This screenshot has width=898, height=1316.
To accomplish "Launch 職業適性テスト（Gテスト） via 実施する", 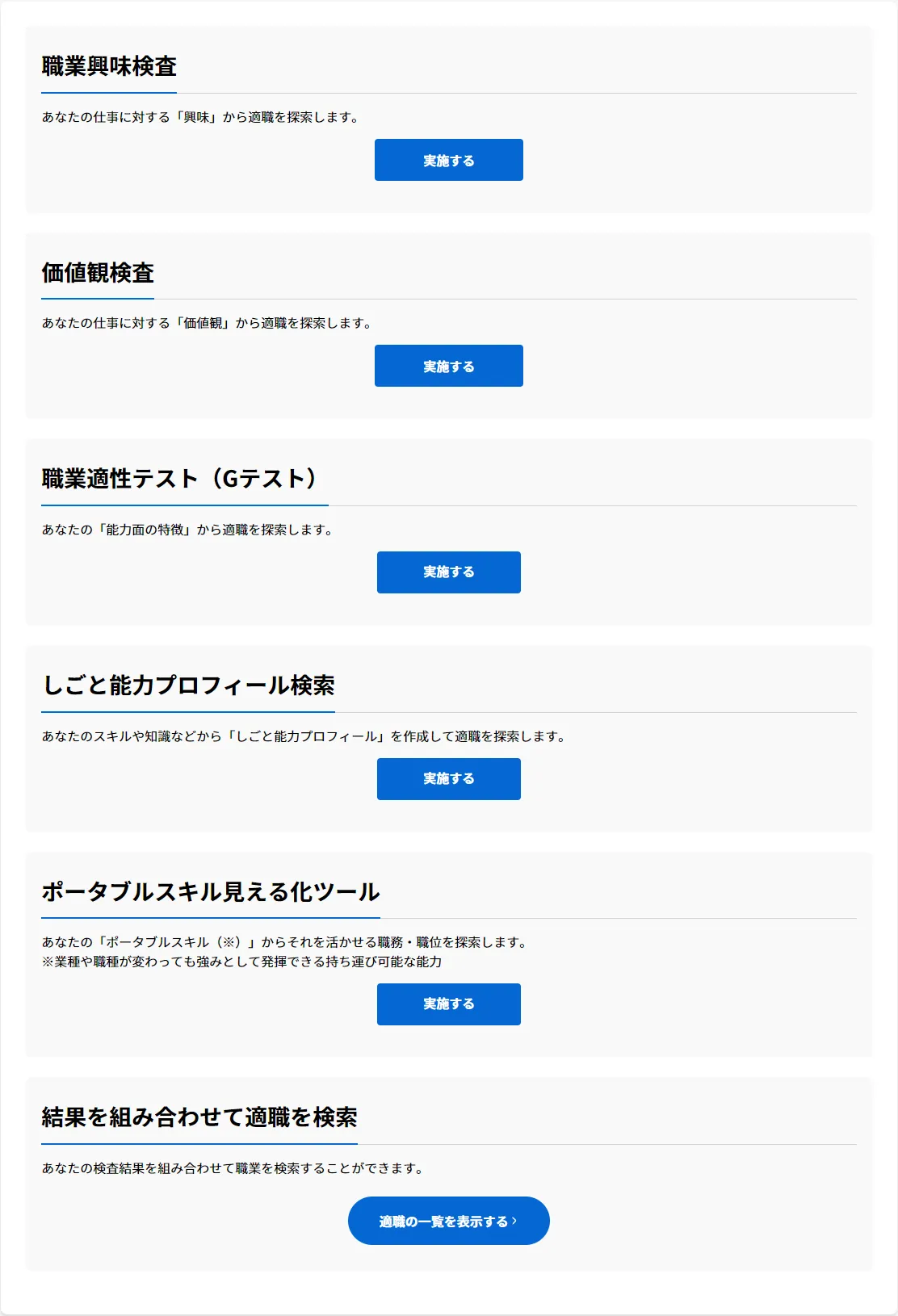I will 448,572.
